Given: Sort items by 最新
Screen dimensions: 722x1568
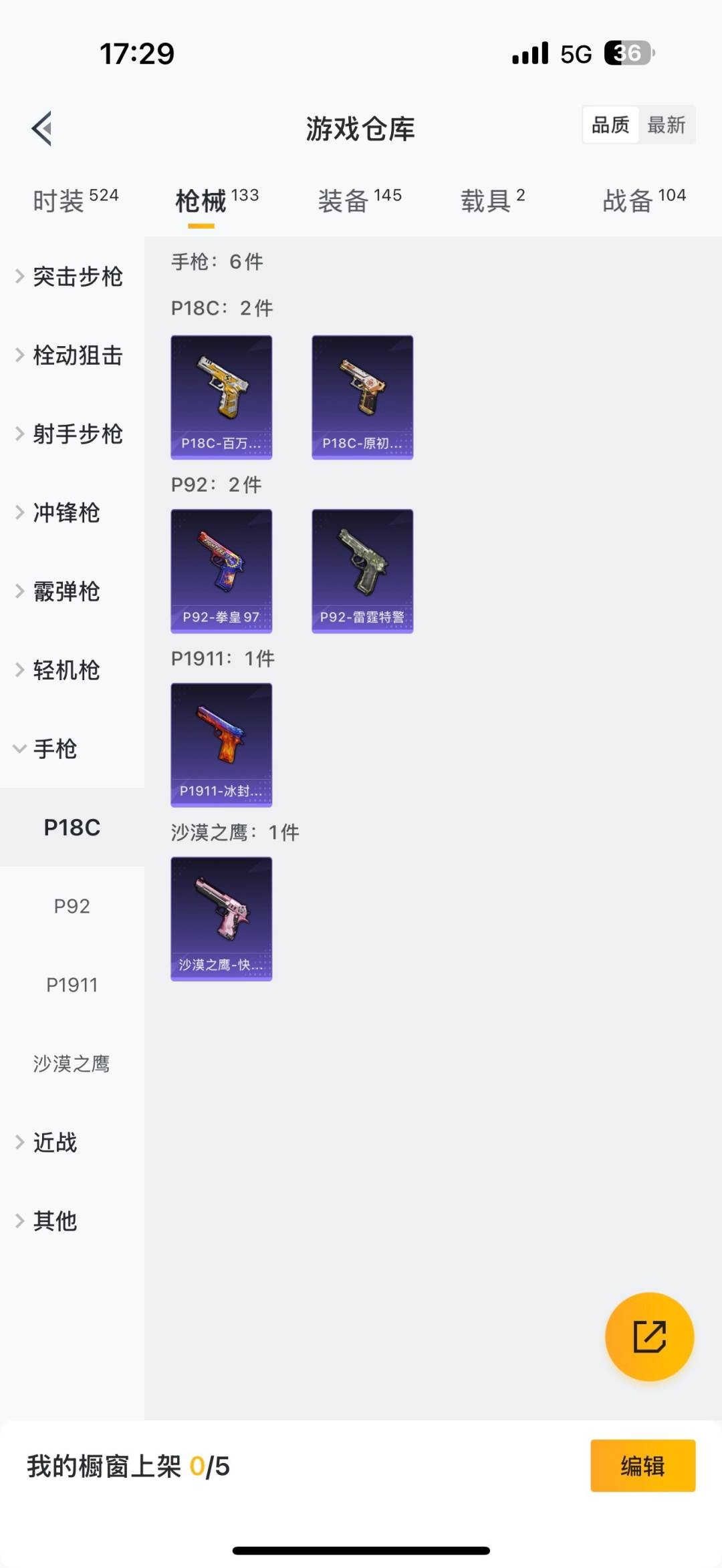Looking at the screenshot, I should (x=666, y=125).
